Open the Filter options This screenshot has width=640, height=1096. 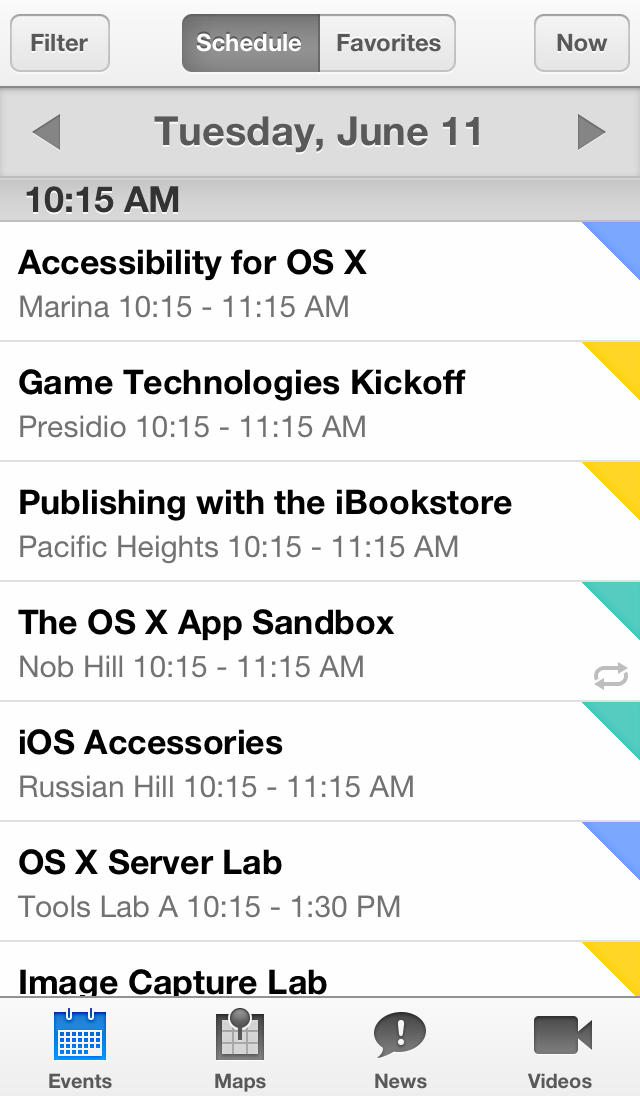tap(59, 43)
